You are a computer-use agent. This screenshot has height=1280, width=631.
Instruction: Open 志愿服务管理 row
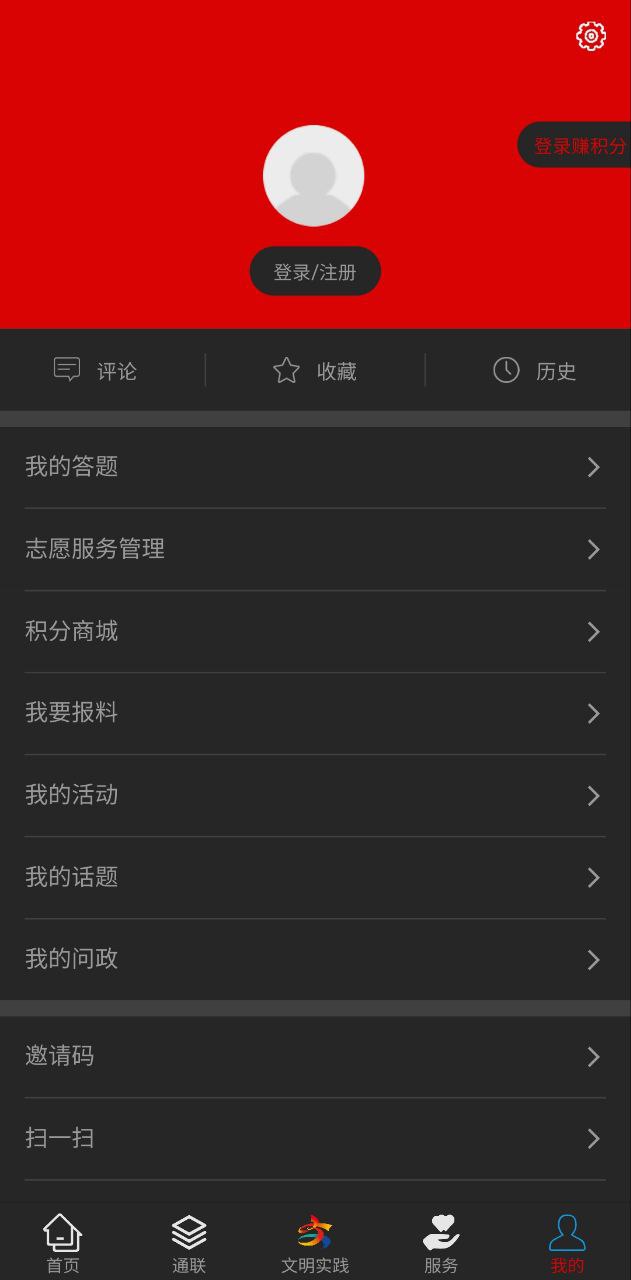(315, 549)
